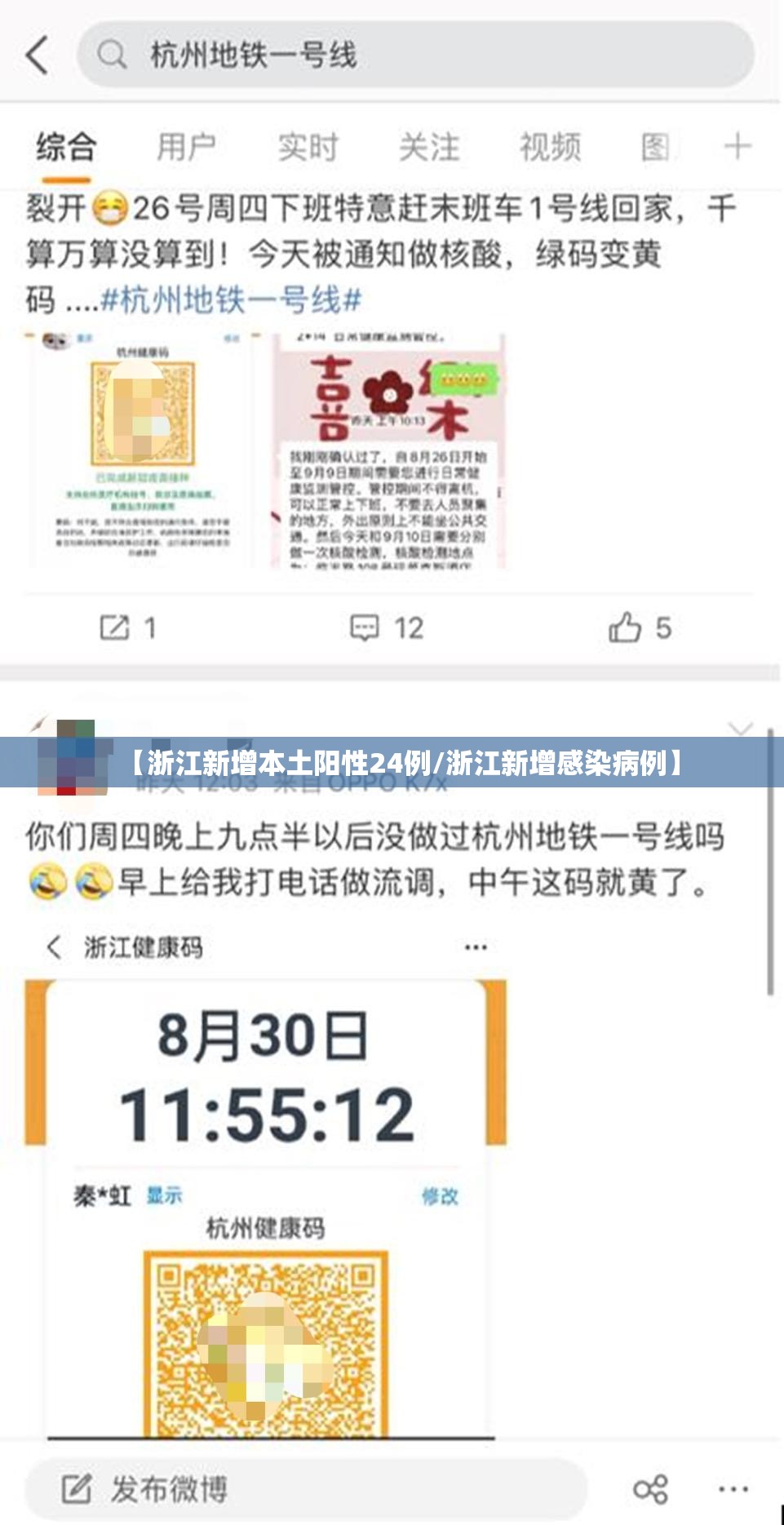784x1525 pixels.
Task: Tap the plus icon beside the tabs
Action: coord(737,147)
